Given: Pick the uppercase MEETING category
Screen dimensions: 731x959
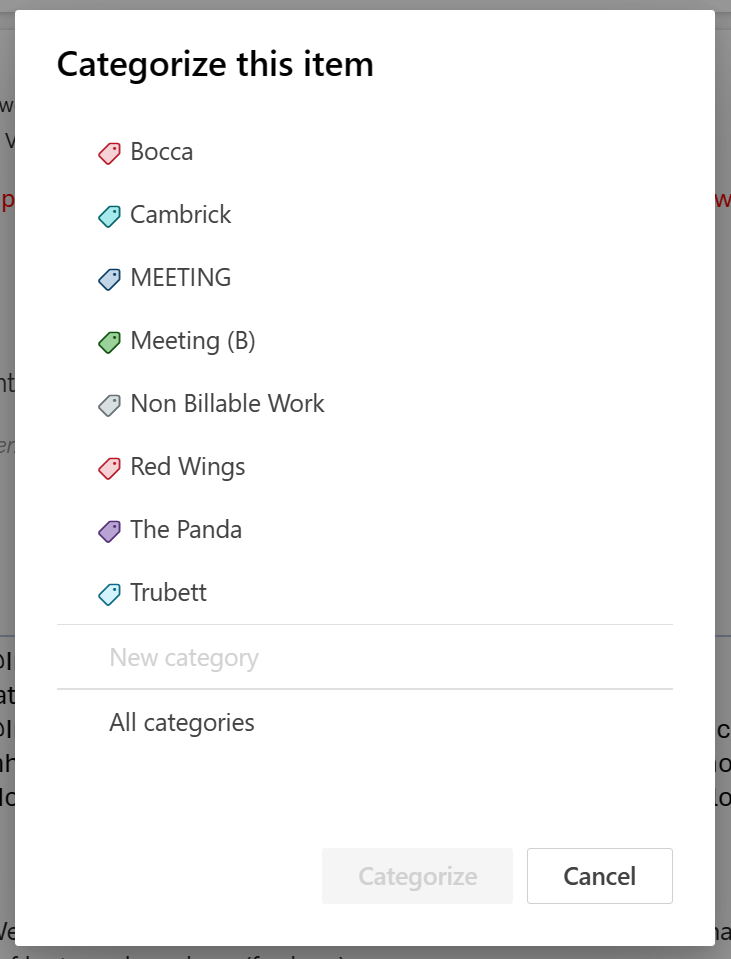Looking at the screenshot, I should click(x=365, y=278).
